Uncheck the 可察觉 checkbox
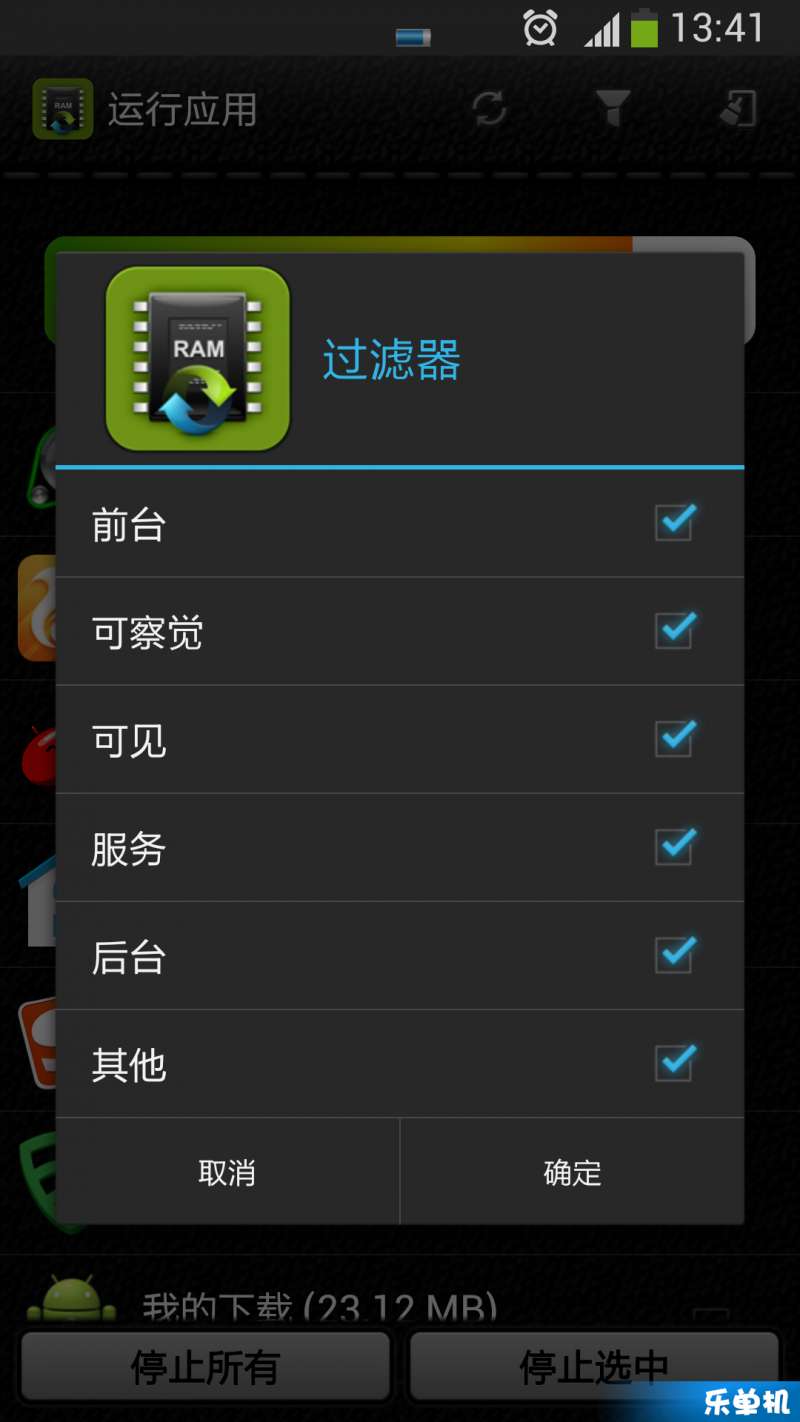The height and width of the screenshot is (1422, 800). tap(674, 631)
